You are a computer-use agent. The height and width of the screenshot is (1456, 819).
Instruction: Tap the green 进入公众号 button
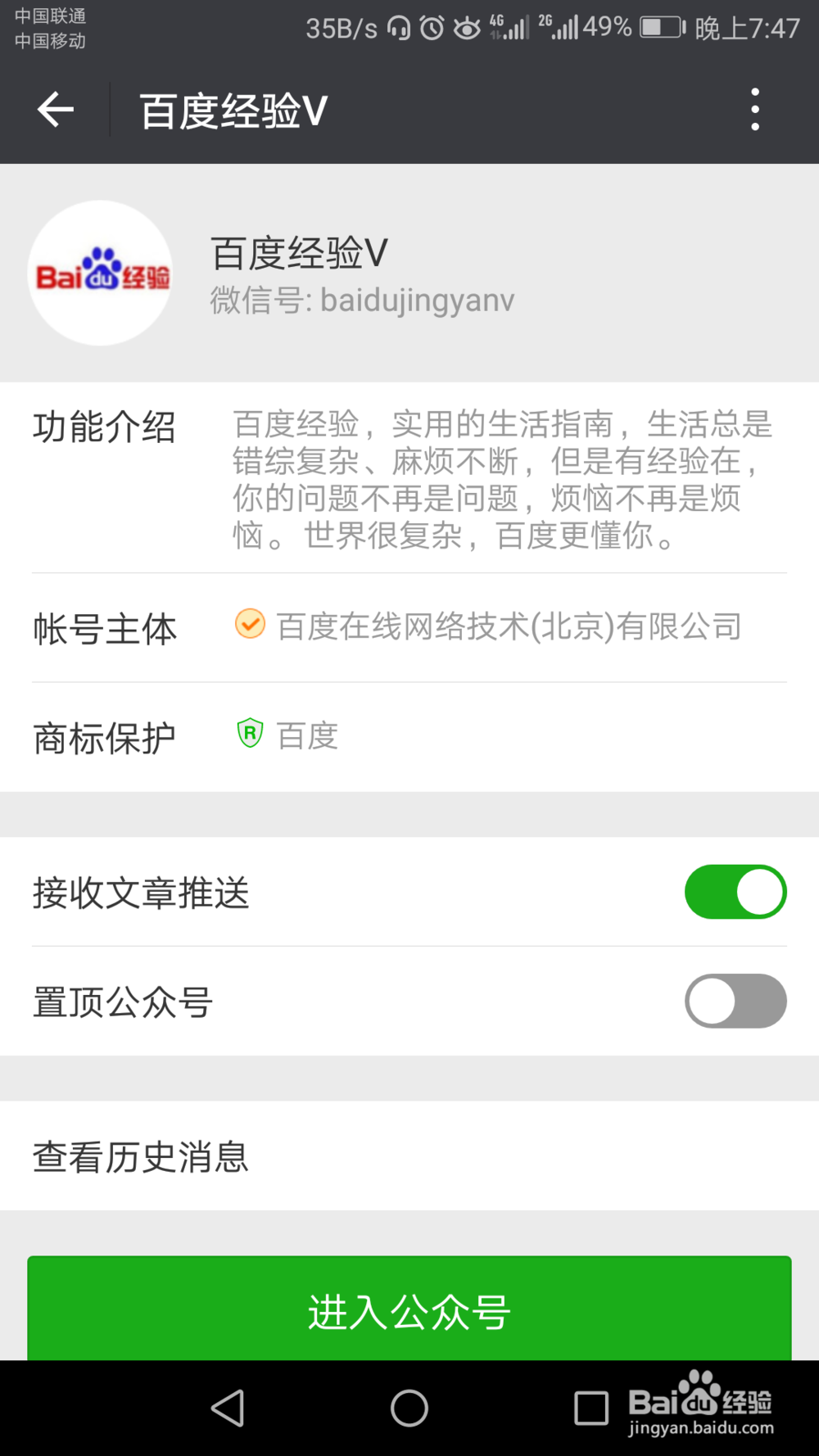(409, 1311)
